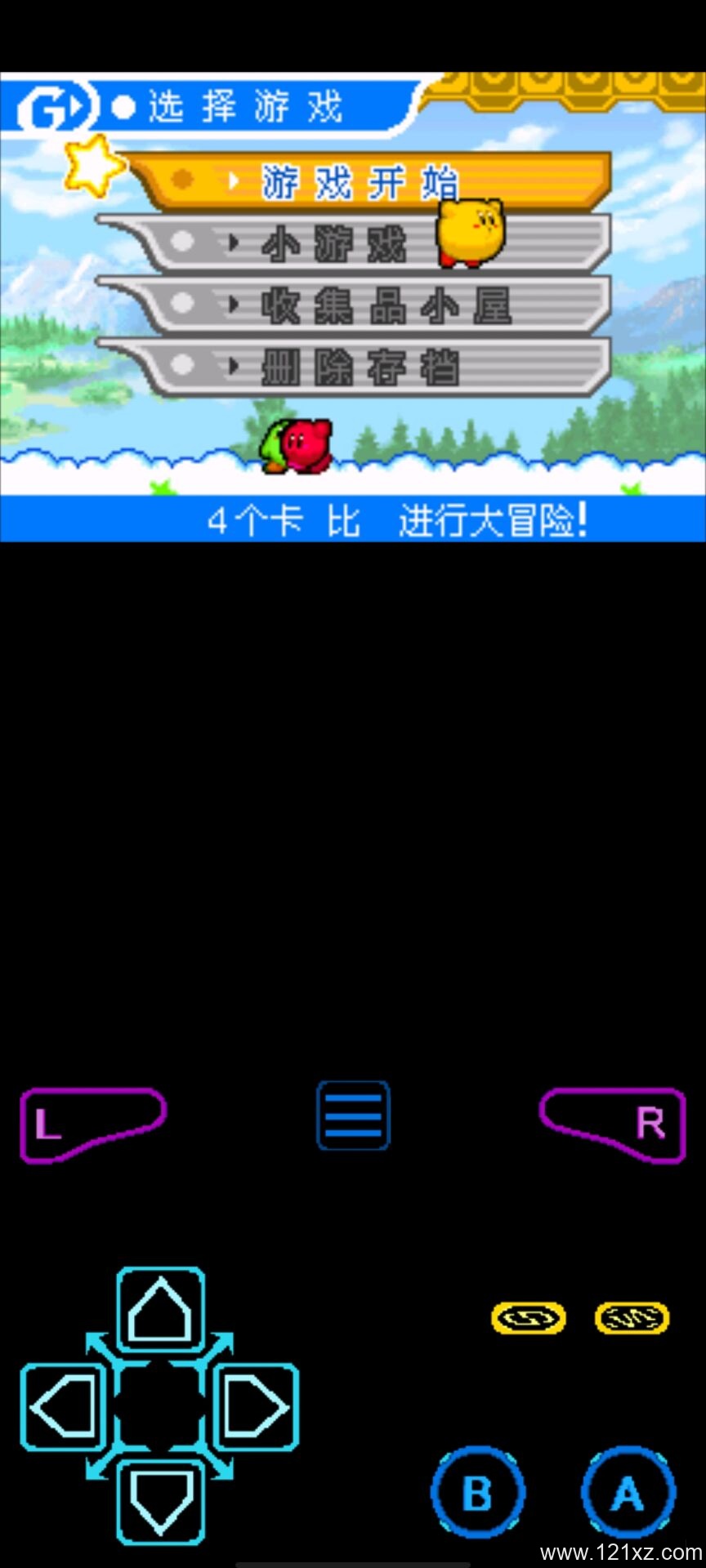The image size is (706, 1568).
Task: Tap the yellow select button
Action: point(528,1317)
